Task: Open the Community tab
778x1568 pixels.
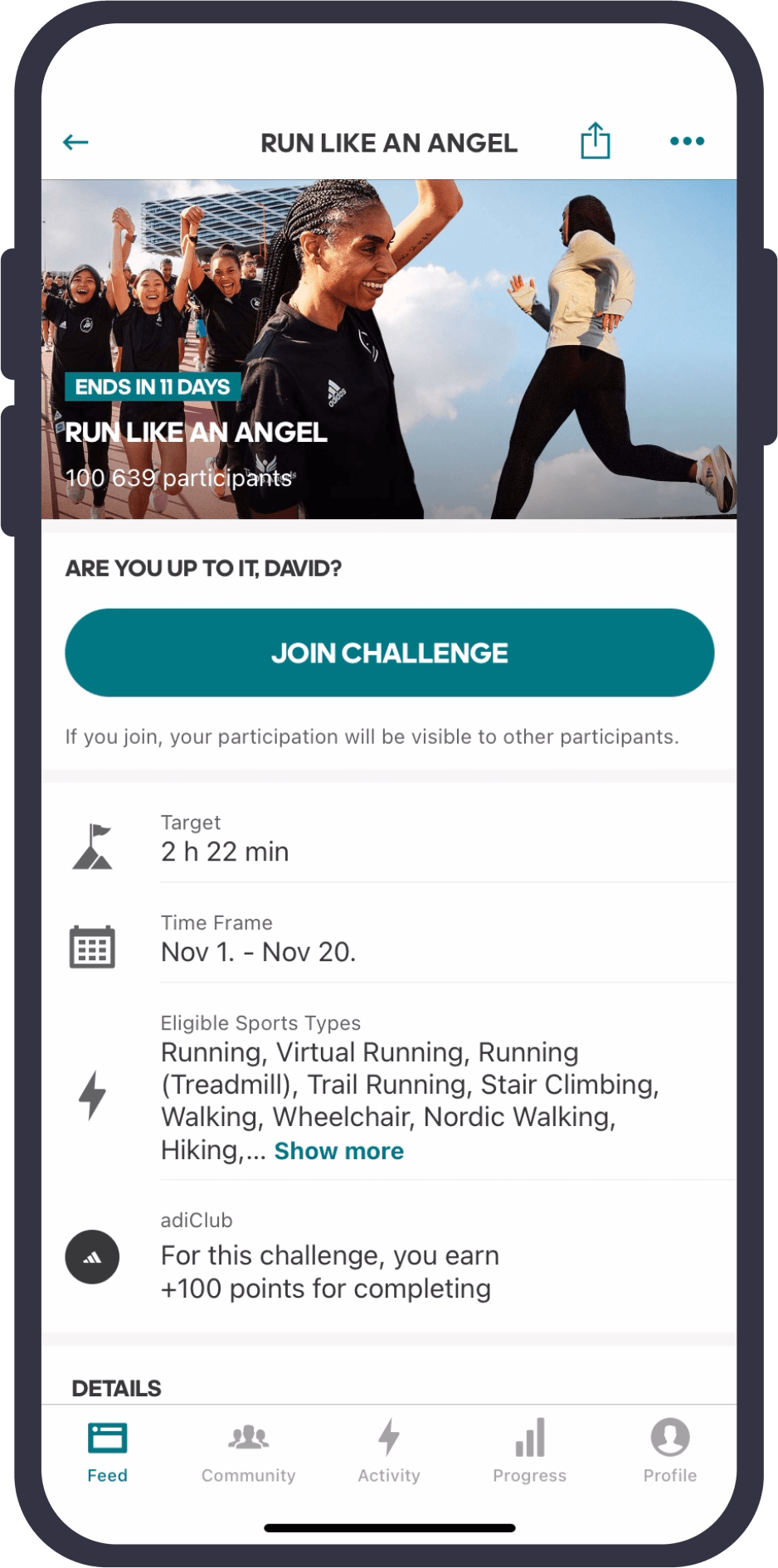Action: (248, 1453)
